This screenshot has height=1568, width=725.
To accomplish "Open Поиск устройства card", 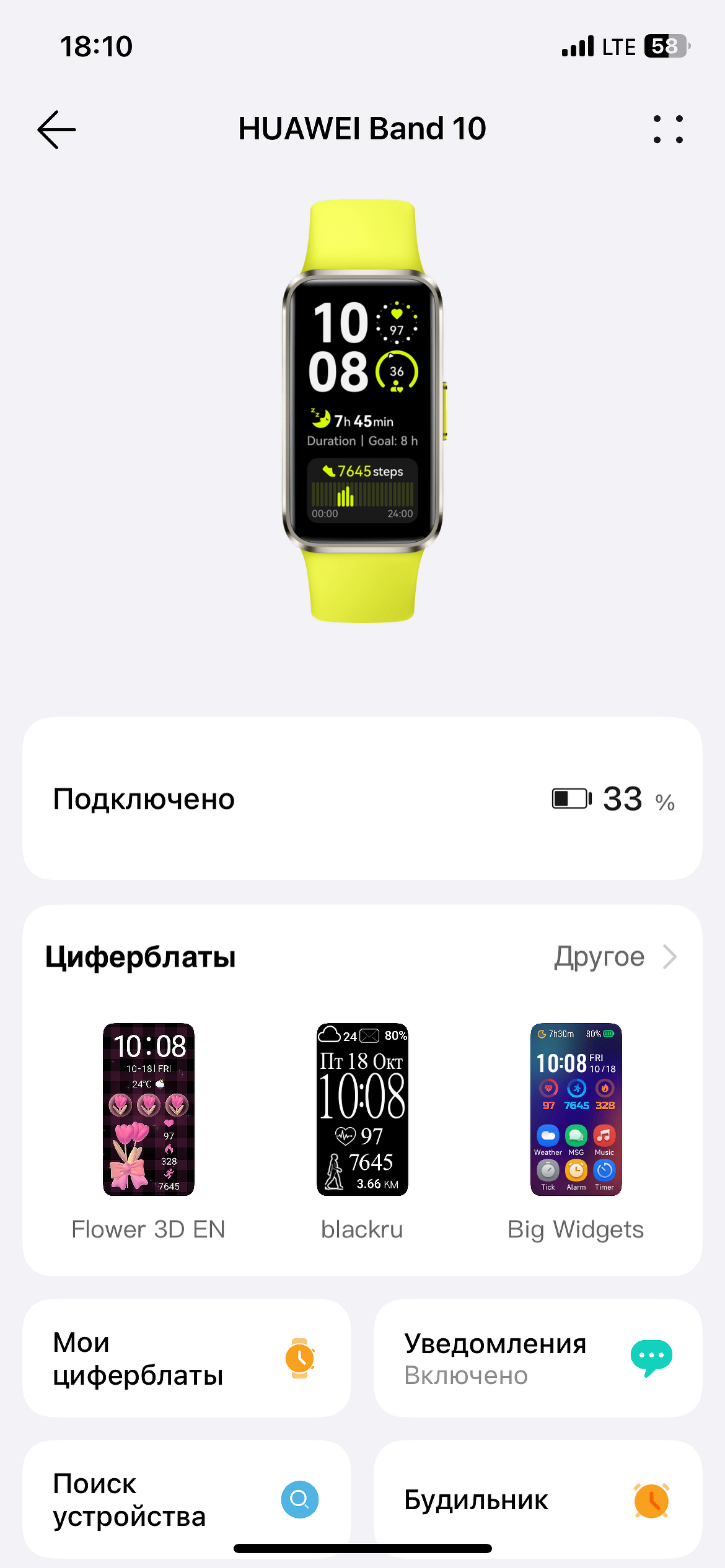I will tap(187, 1499).
